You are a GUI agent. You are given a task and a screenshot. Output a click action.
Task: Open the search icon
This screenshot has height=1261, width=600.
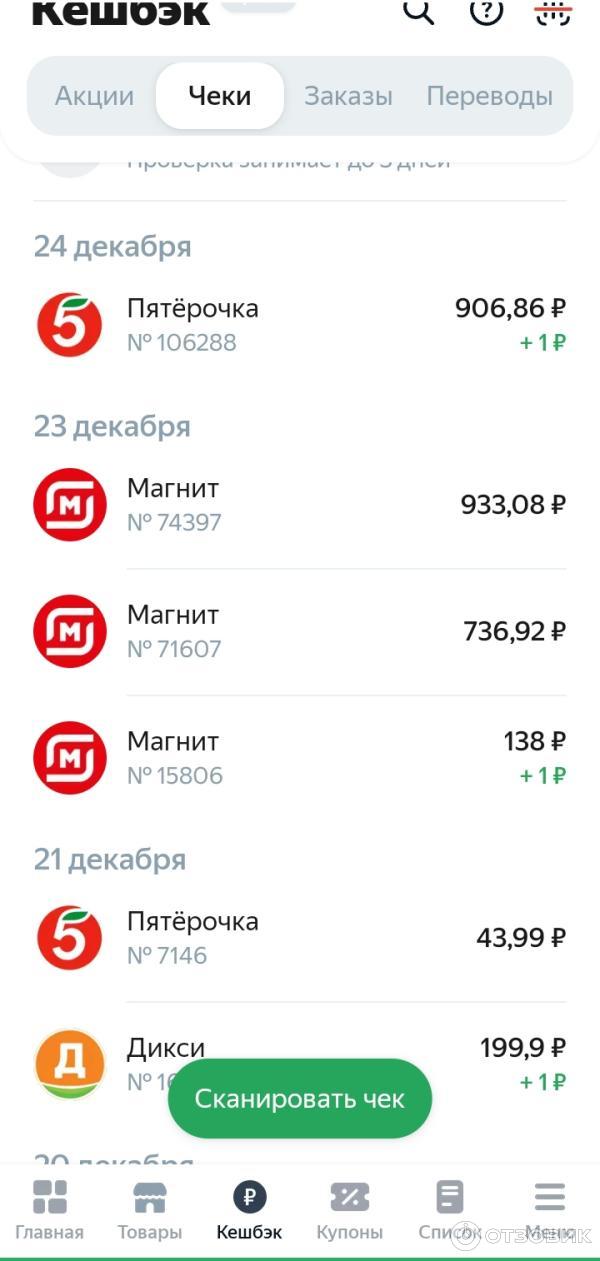click(x=419, y=12)
